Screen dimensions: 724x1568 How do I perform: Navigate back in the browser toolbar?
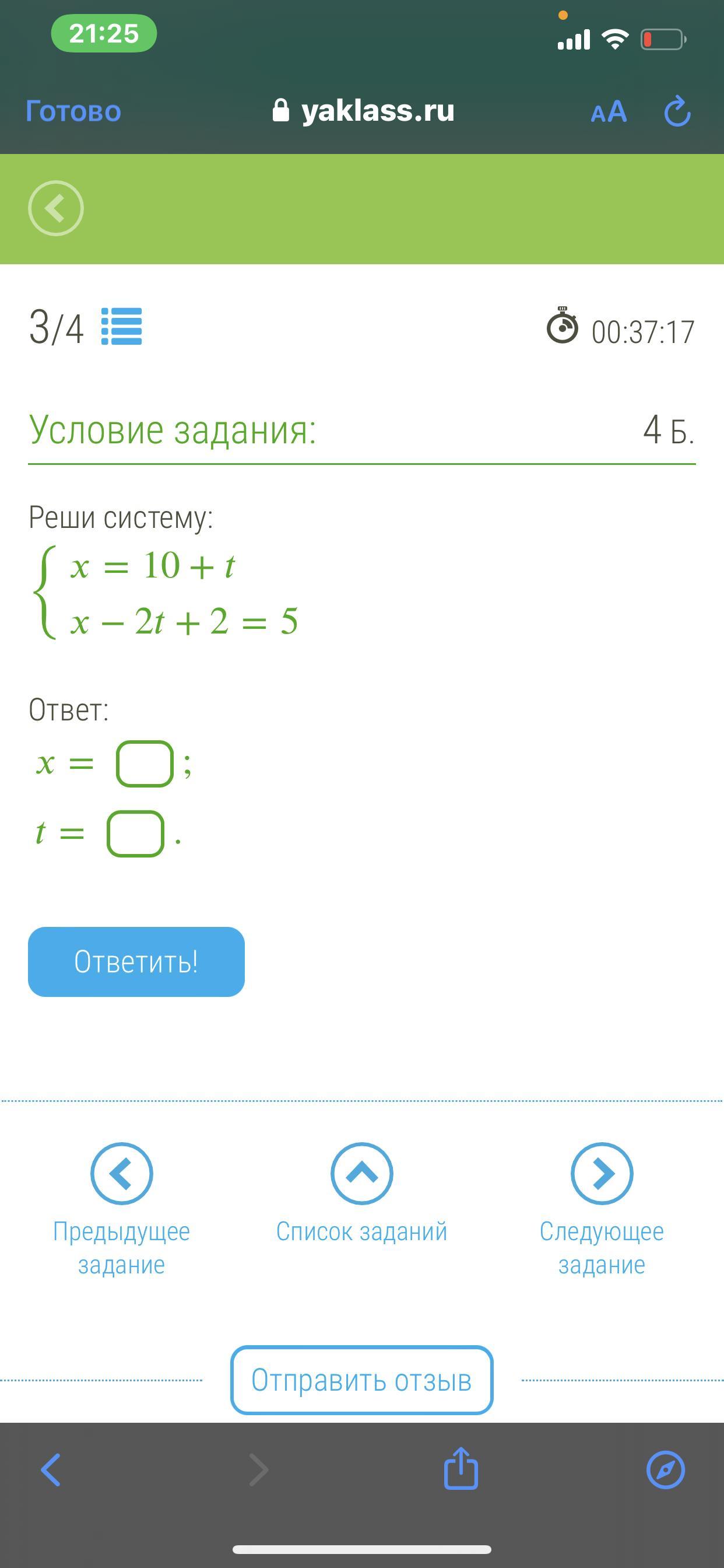point(51,1470)
